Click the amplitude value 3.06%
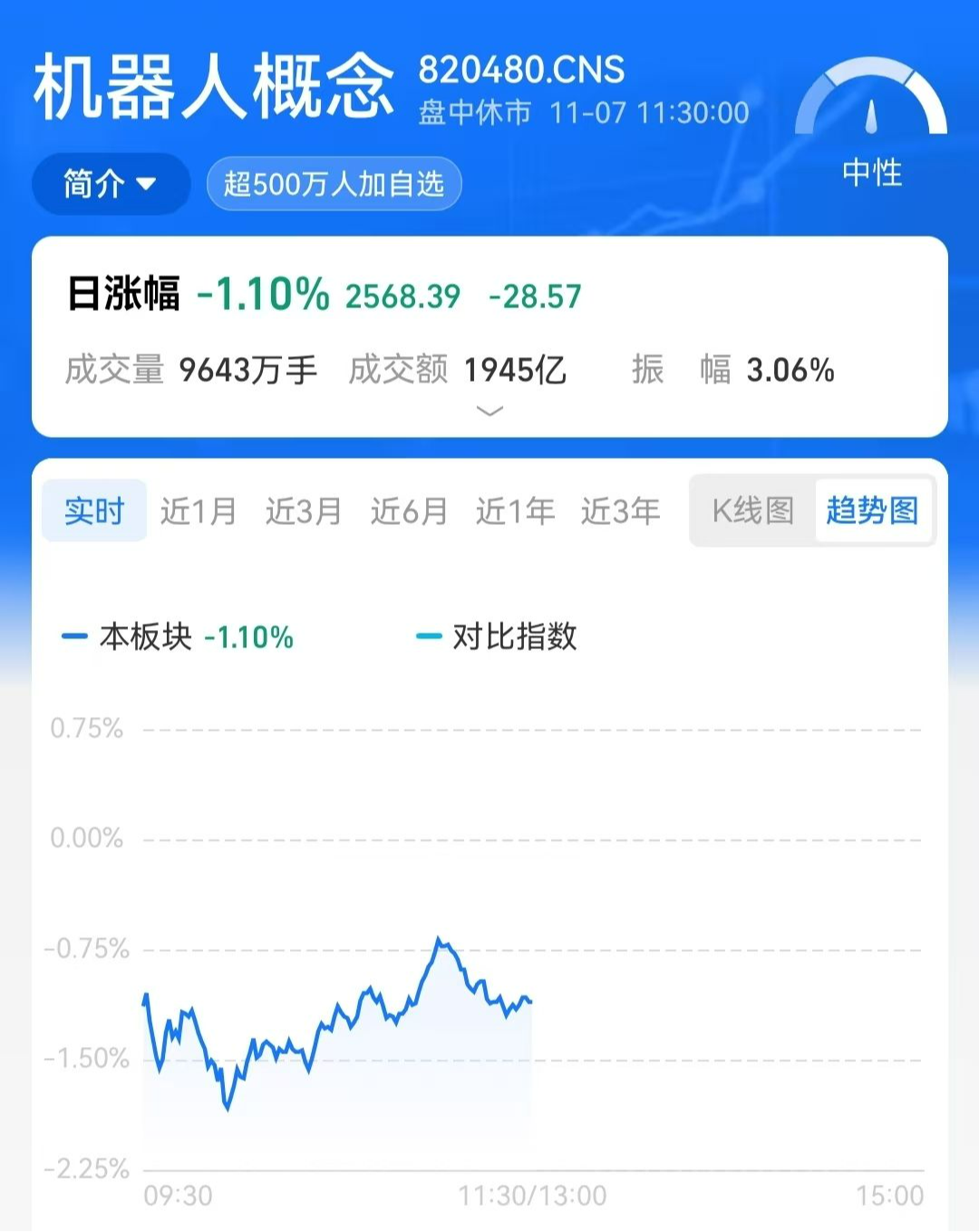The width and height of the screenshot is (979, 1232). point(790,370)
